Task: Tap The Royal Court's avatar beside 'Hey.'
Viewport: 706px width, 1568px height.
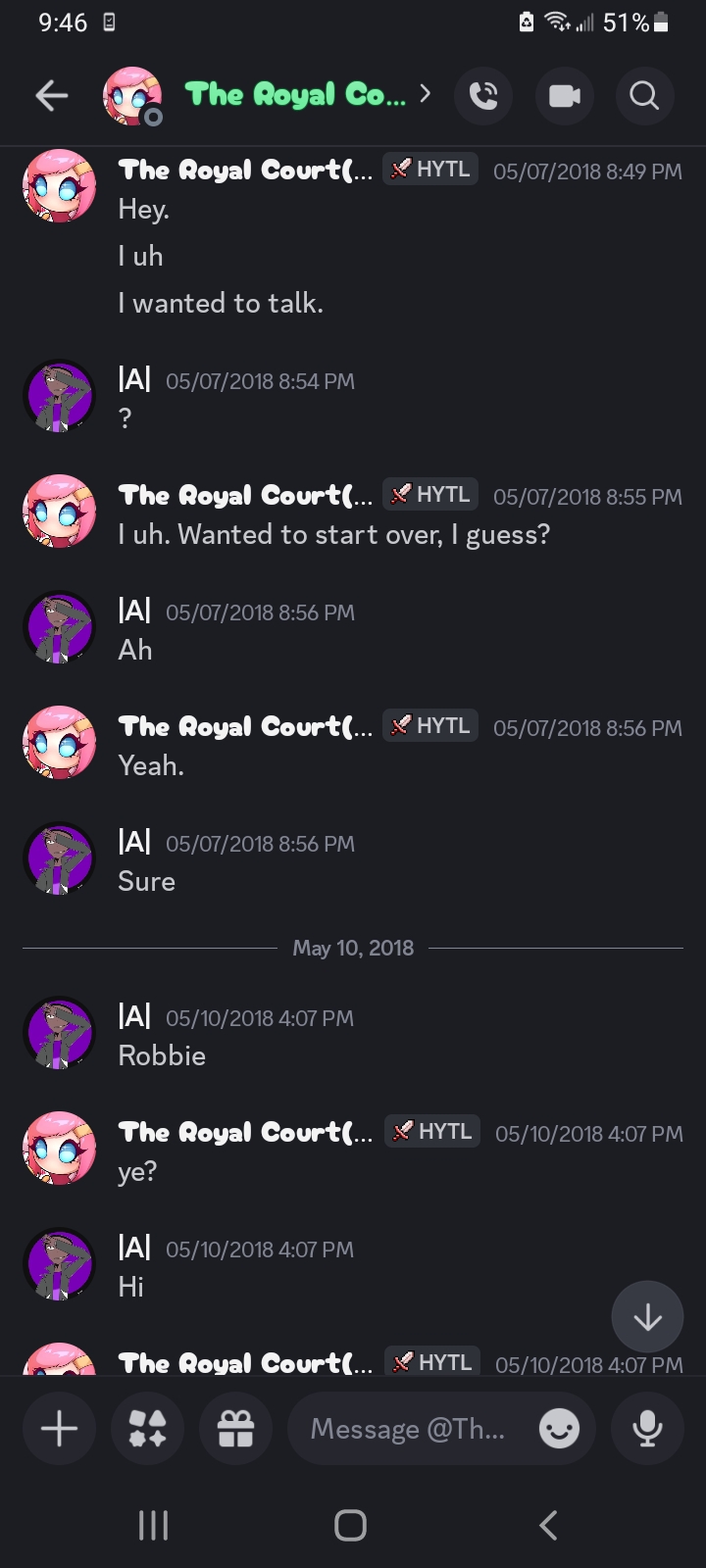Action: [x=59, y=185]
